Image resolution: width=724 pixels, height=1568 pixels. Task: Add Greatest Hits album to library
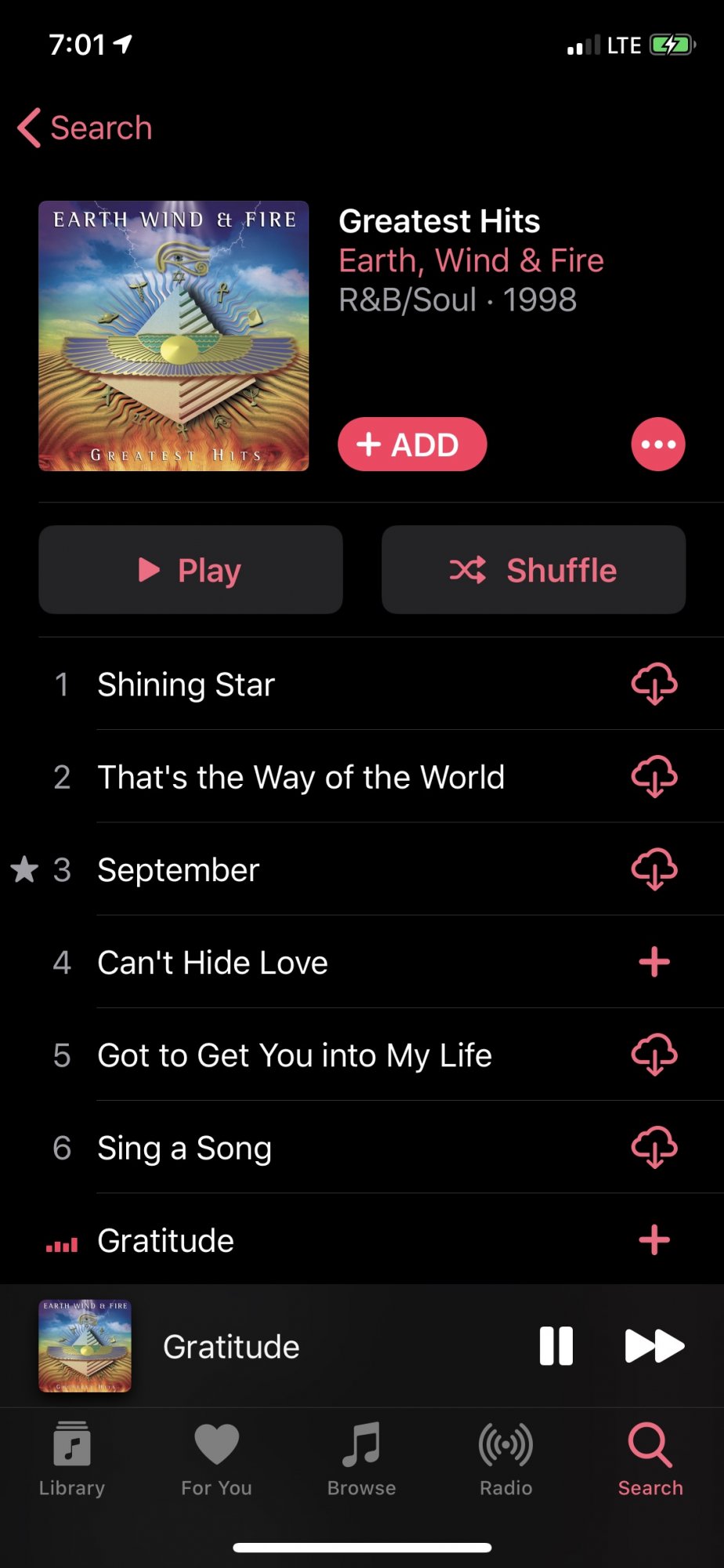412,445
